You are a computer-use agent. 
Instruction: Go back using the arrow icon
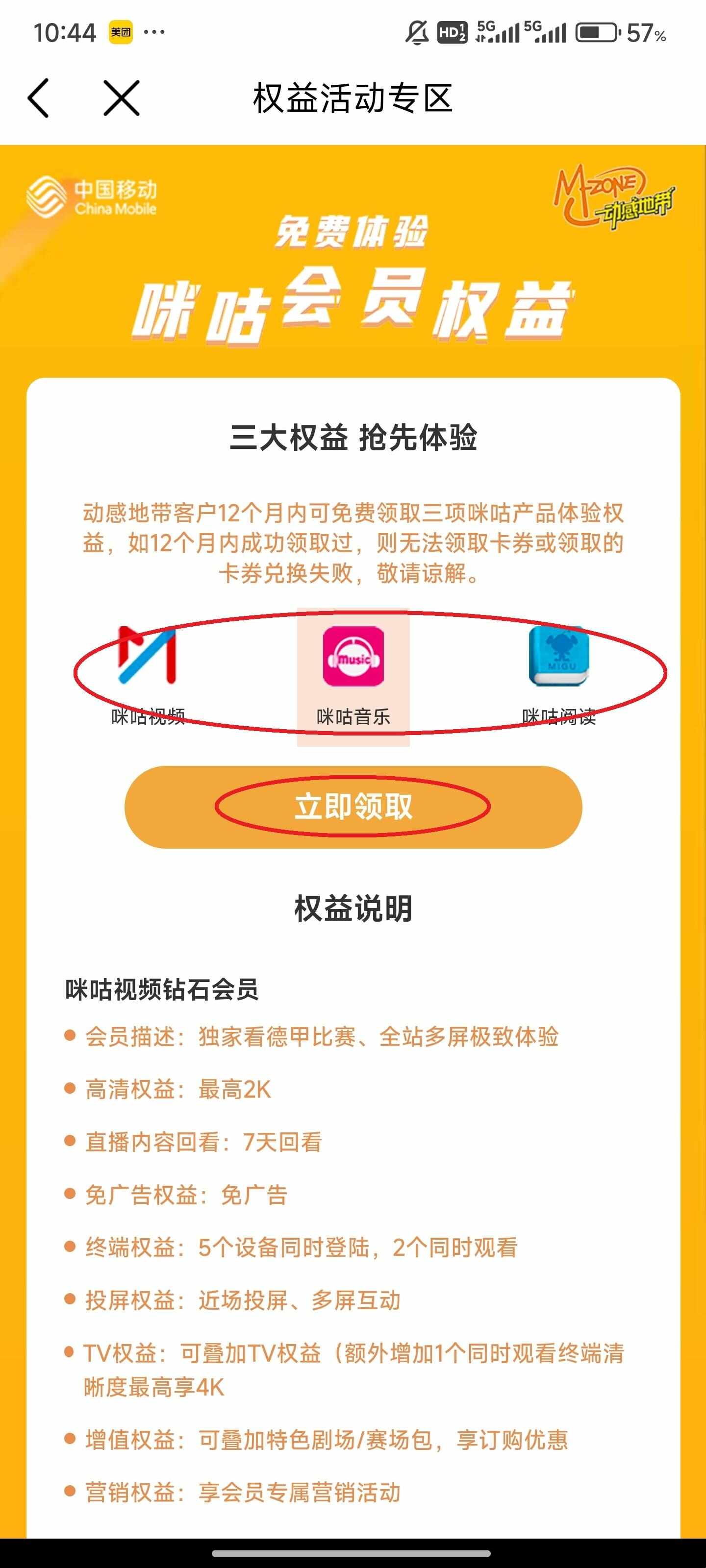click(38, 98)
